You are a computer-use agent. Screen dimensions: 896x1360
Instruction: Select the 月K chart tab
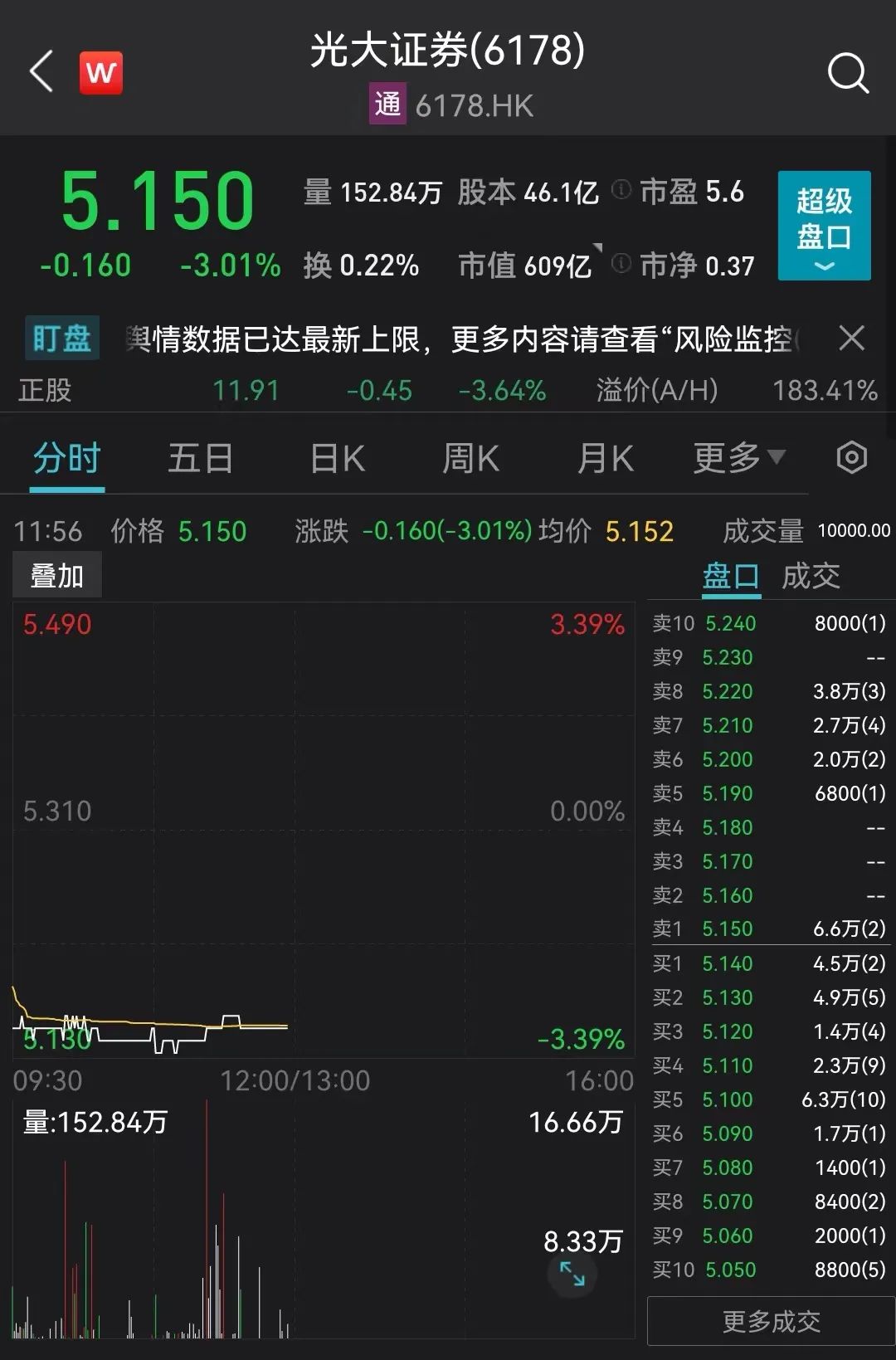[x=605, y=459]
